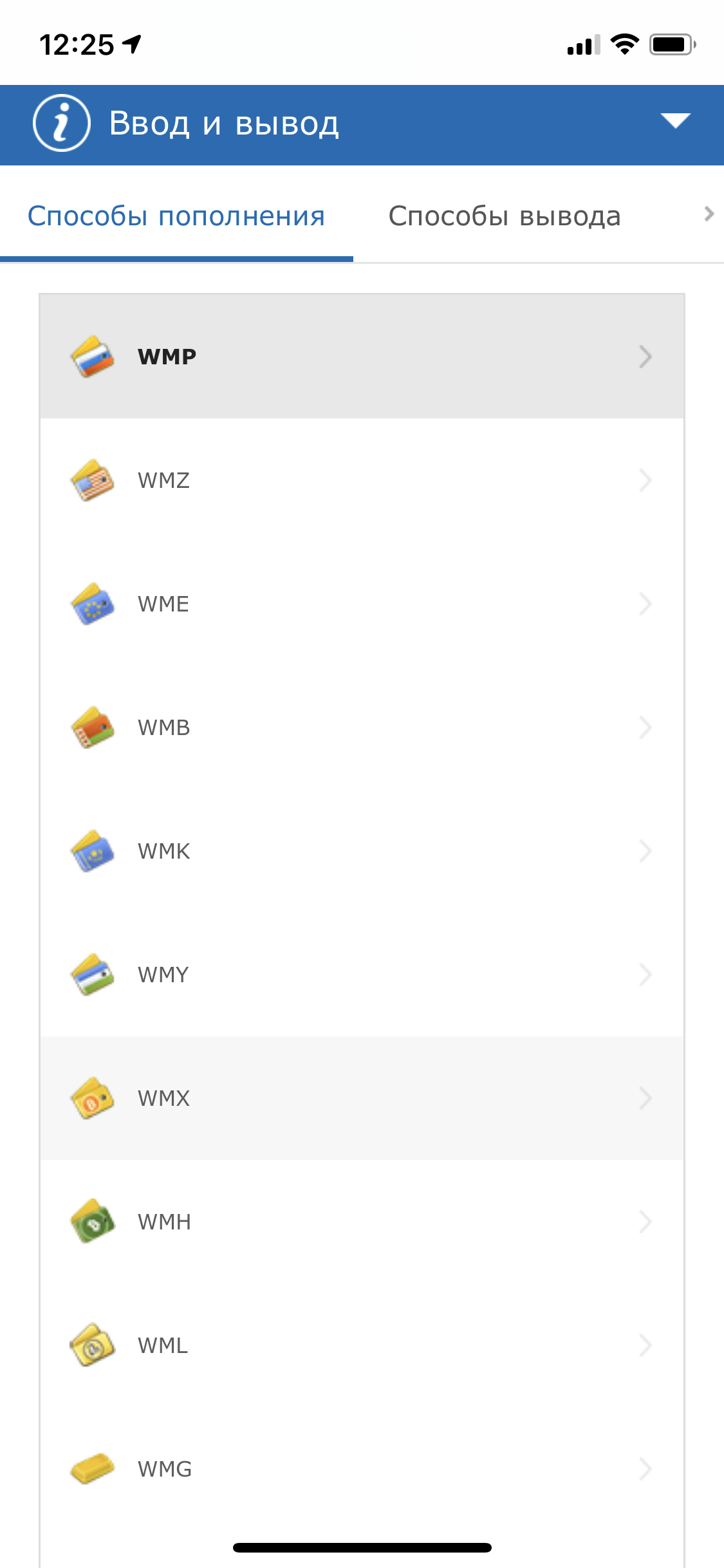Expand the Ввод и вывод dropdown arrow
724x1568 pixels.
tap(675, 121)
